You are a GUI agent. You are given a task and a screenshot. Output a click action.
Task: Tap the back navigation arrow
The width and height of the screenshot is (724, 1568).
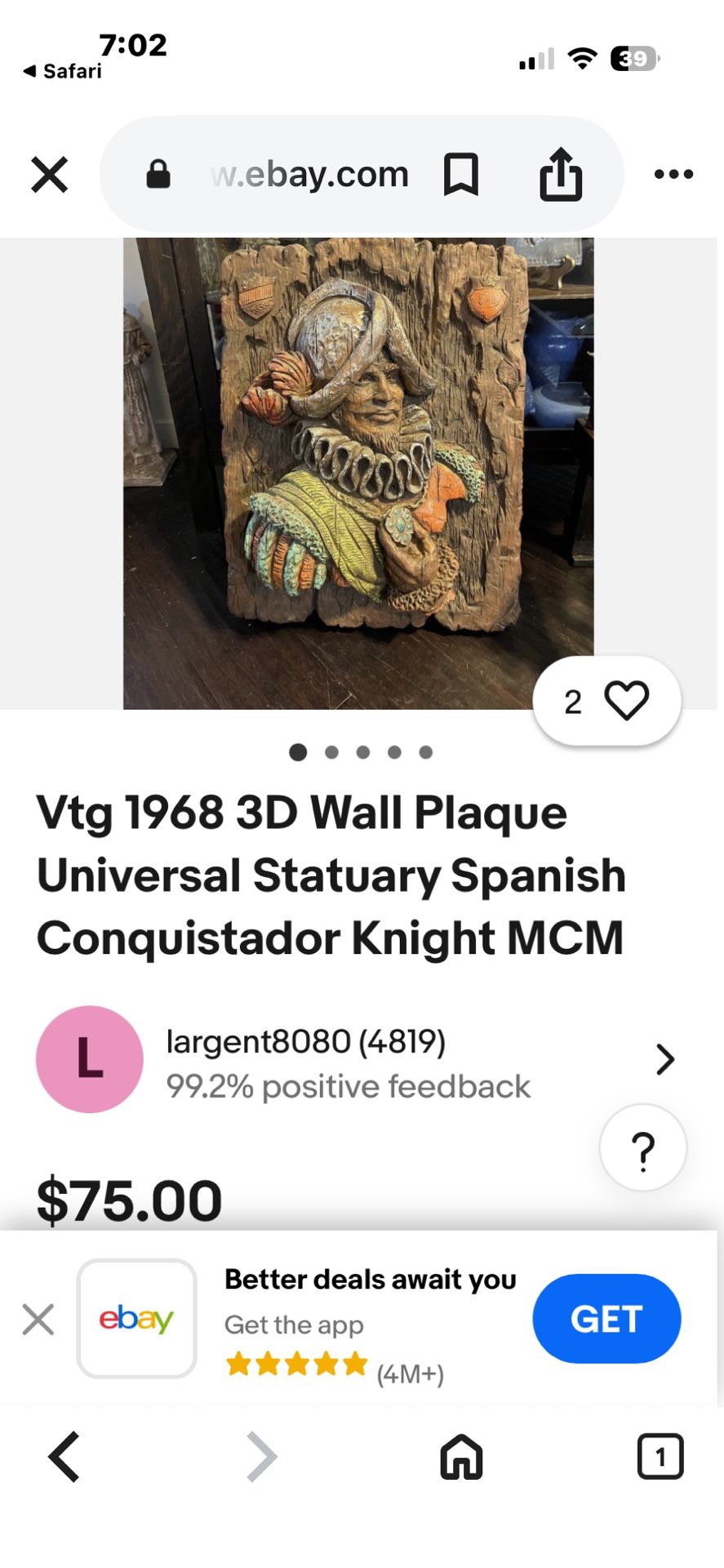(x=64, y=1454)
